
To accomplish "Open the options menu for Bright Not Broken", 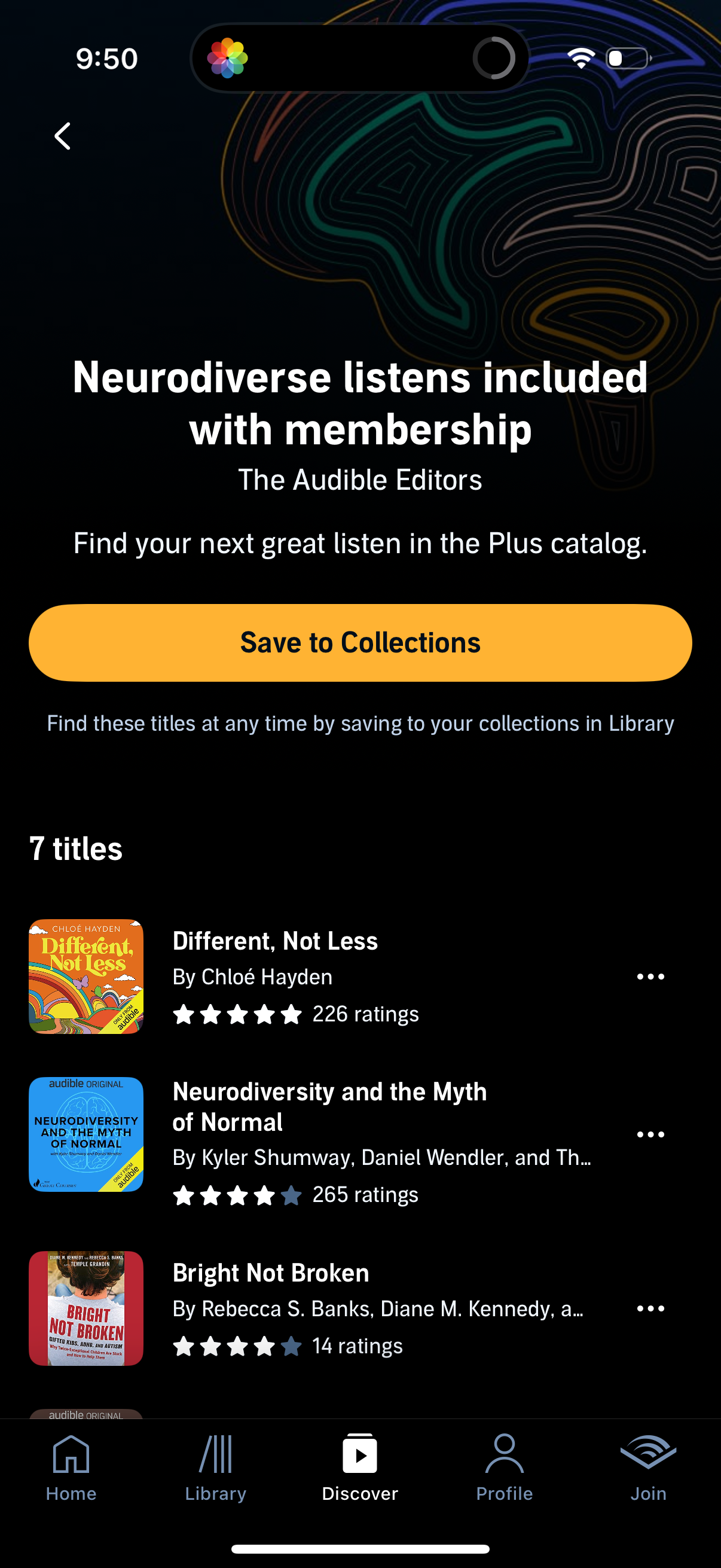I will pyautogui.click(x=650, y=1308).
